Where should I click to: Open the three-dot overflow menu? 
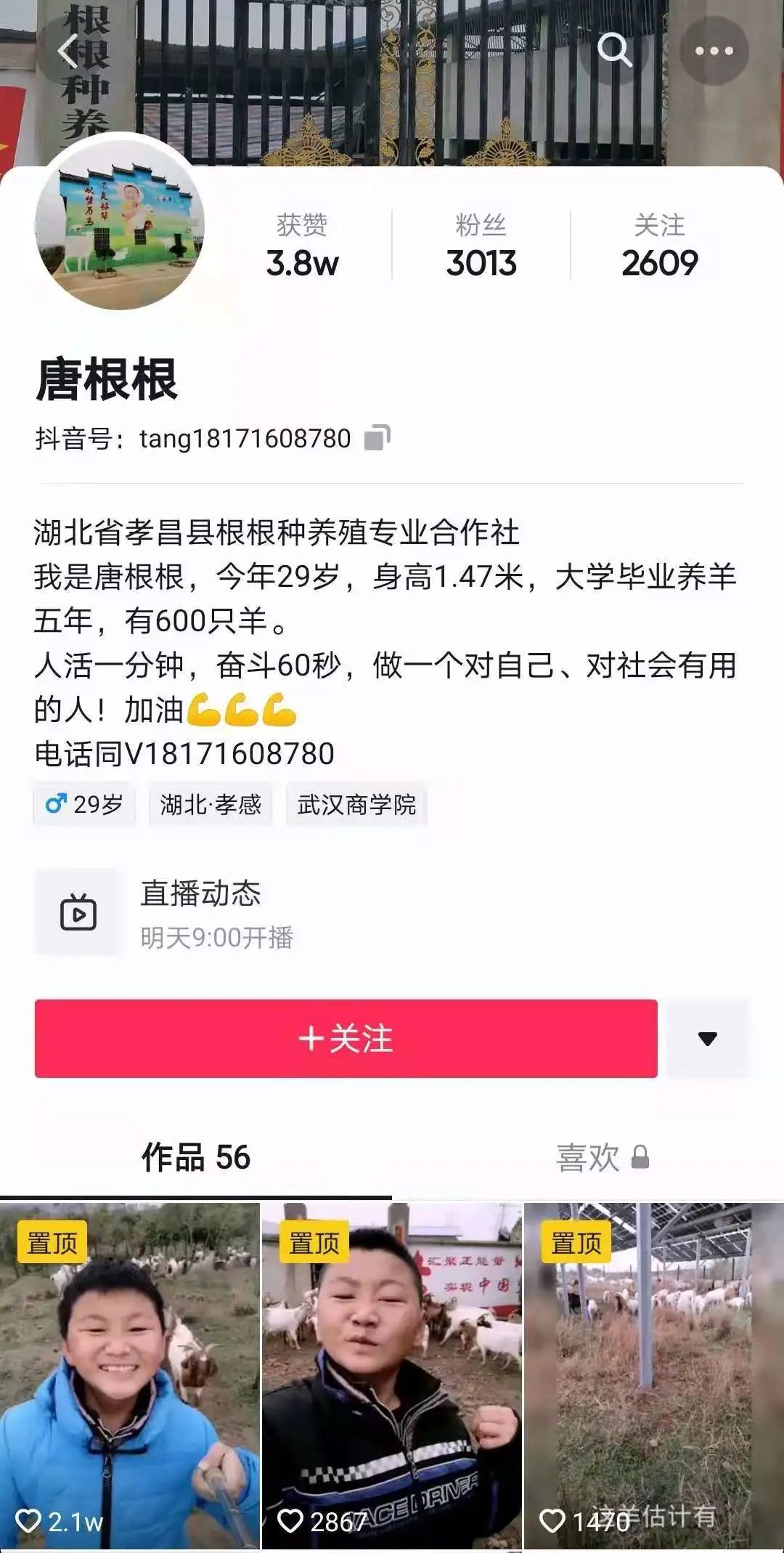click(714, 51)
